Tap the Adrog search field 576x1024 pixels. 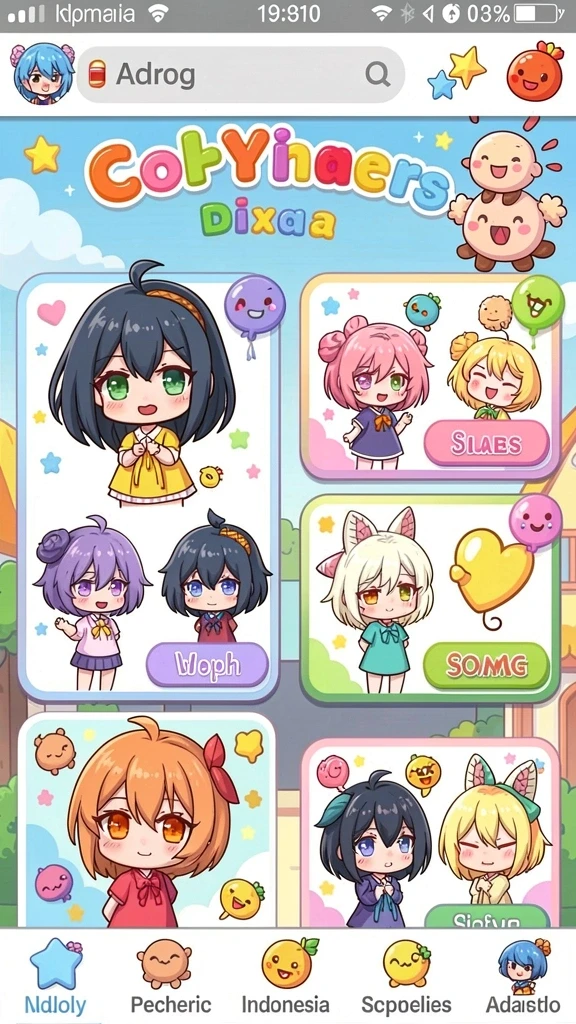[x=240, y=75]
